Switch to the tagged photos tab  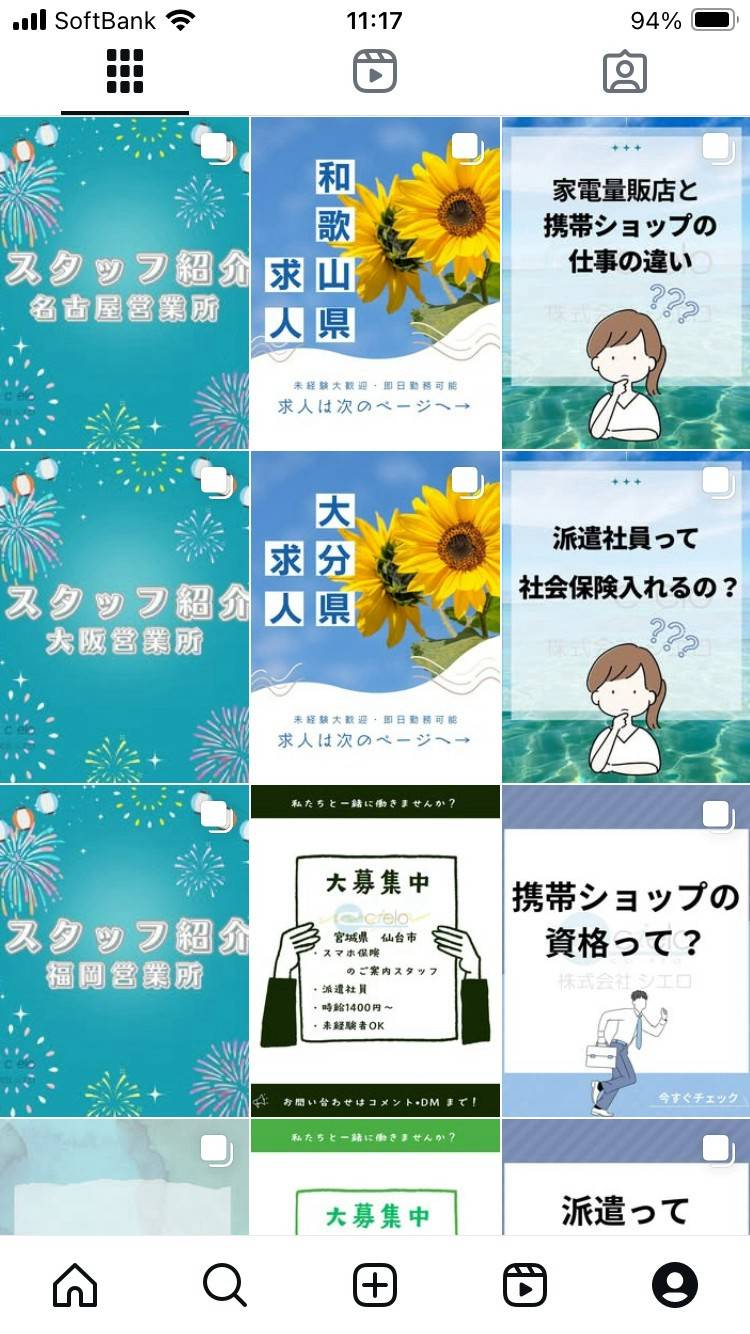tap(625, 72)
